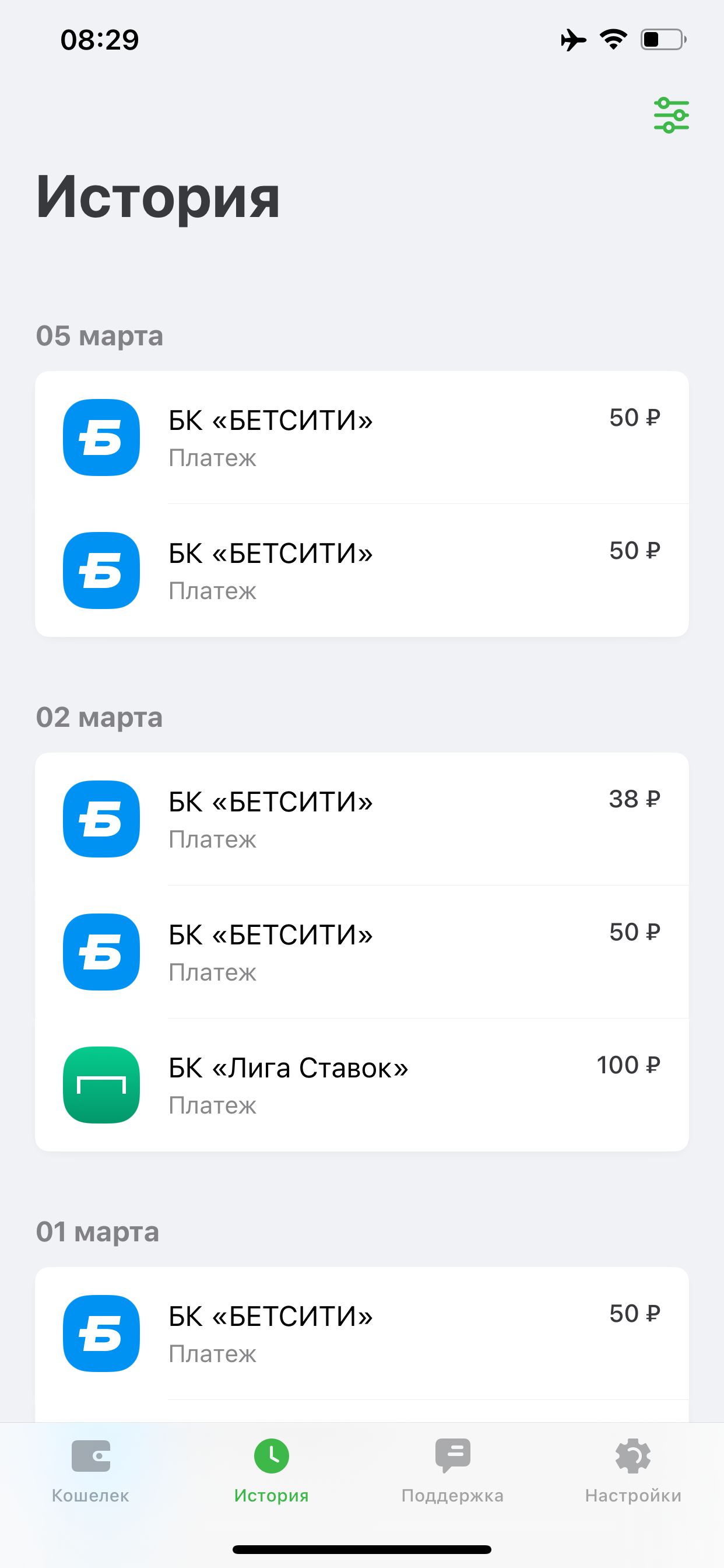
Task: View the 50 ₽ БЕТСИТИ payment from 02 марта
Action: point(361,952)
